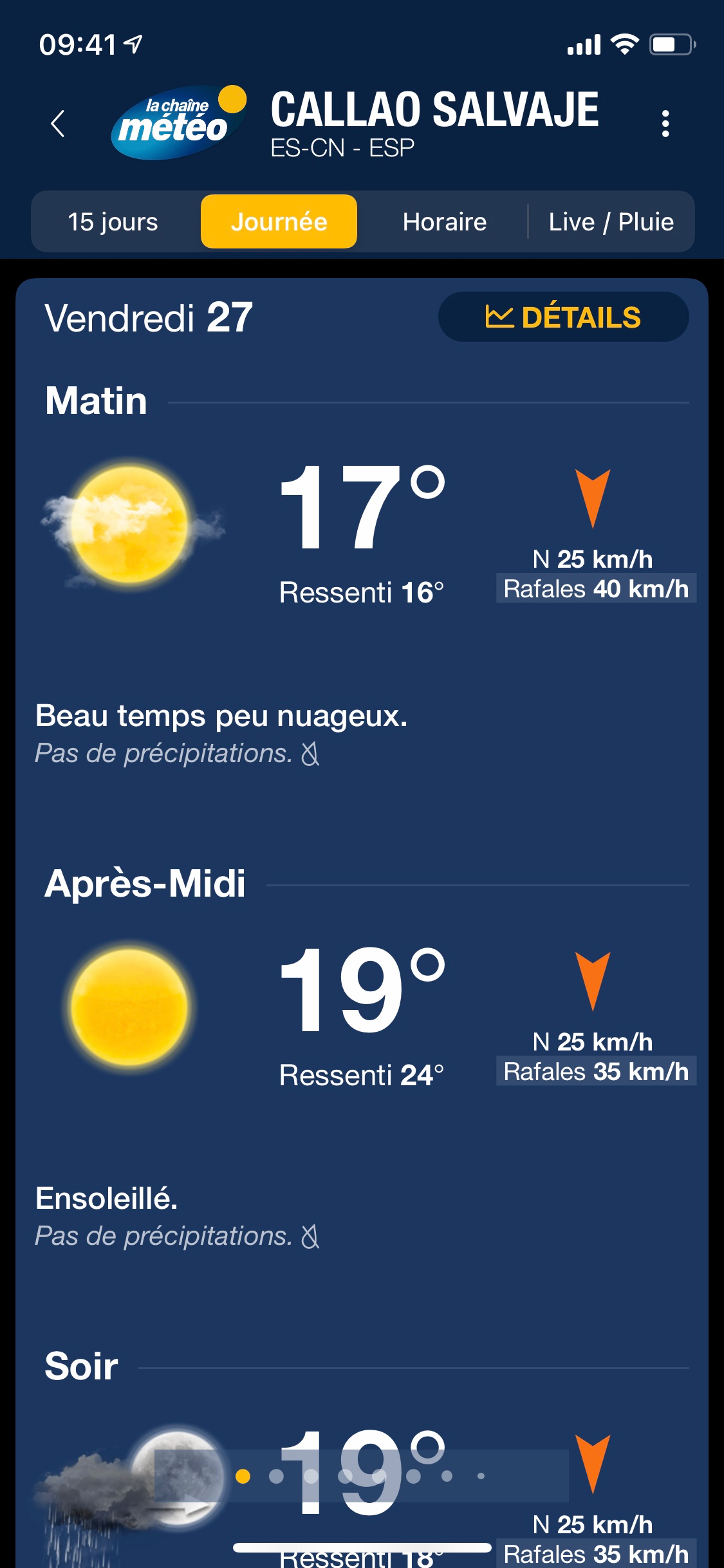The image size is (724, 1568).
Task: Tap the day page indicator dots
Action: (x=361, y=1476)
